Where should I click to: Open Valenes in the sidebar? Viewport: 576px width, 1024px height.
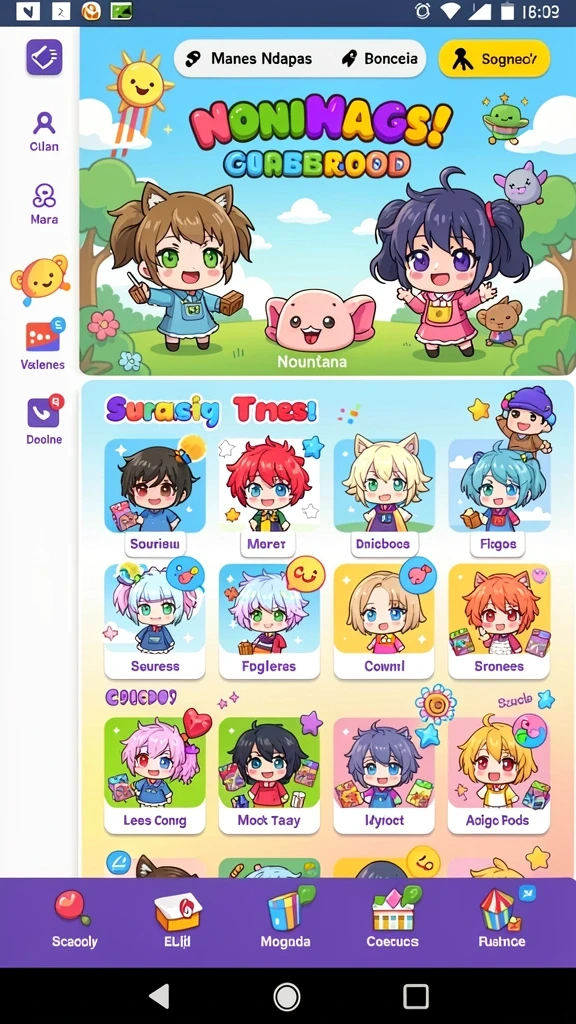coord(43,344)
